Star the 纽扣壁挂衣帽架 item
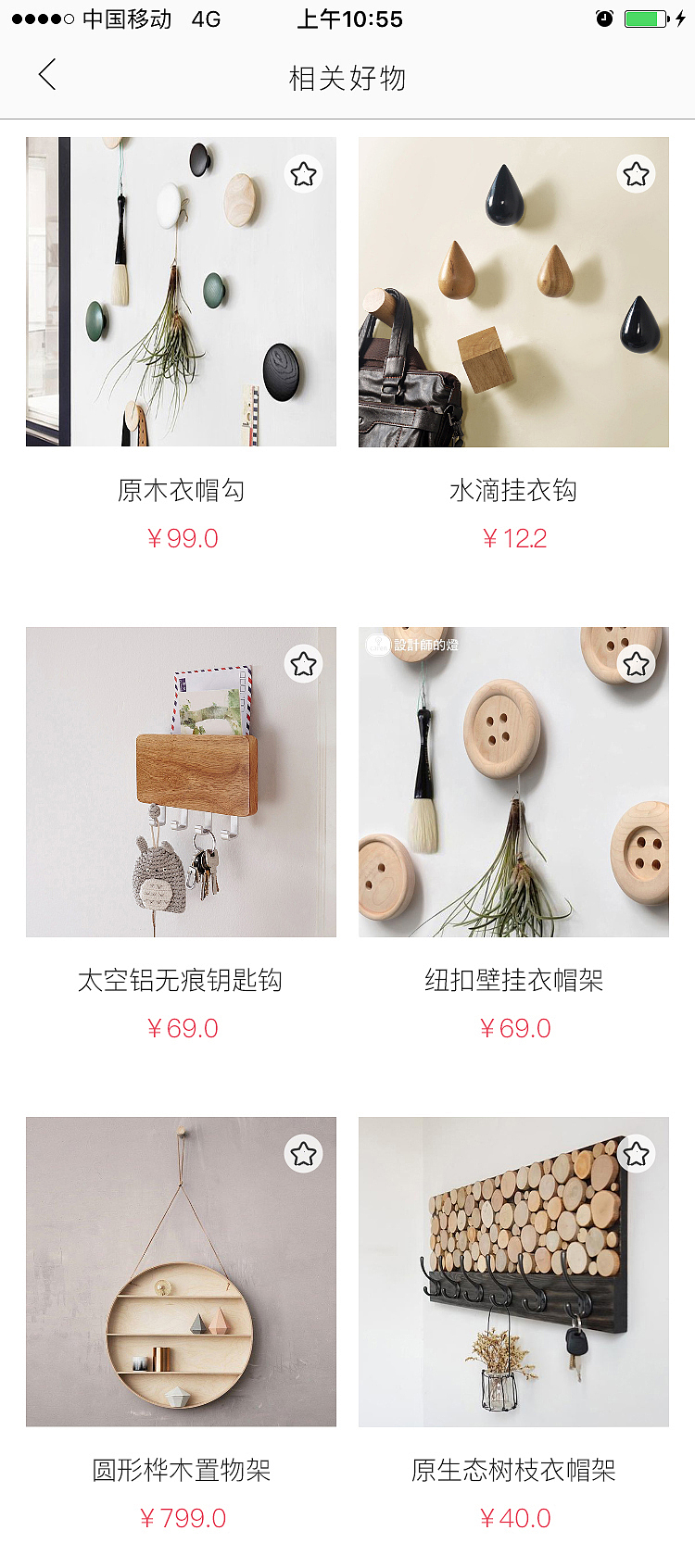Viewport: 695px width, 1568px height. 635,664
